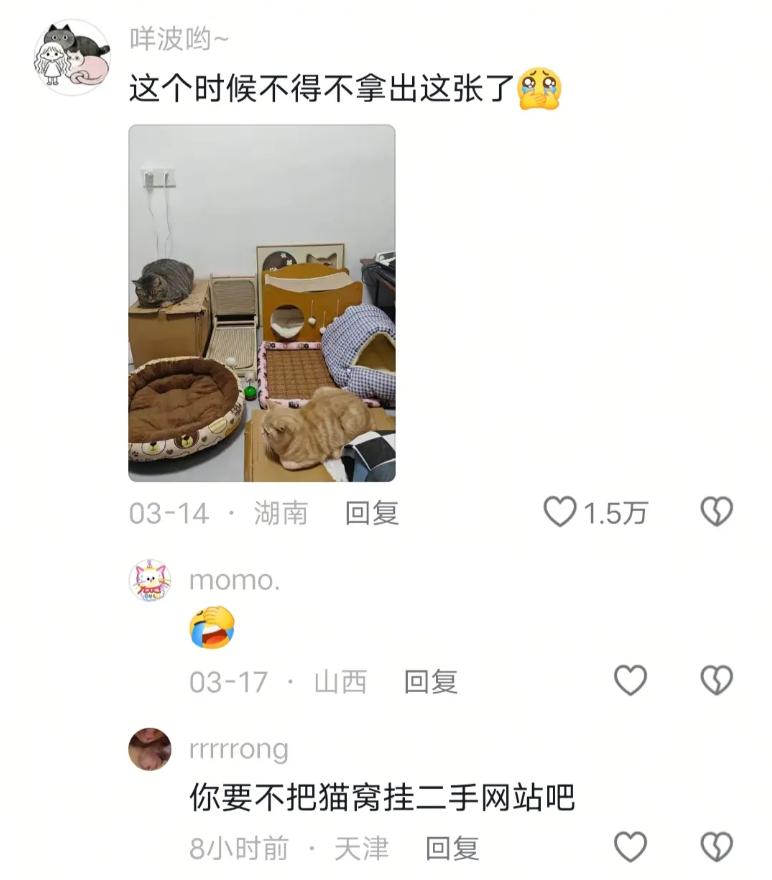Dislike 咩波哟~'s comment
The height and width of the screenshot is (880, 772).
pyautogui.click(x=716, y=513)
